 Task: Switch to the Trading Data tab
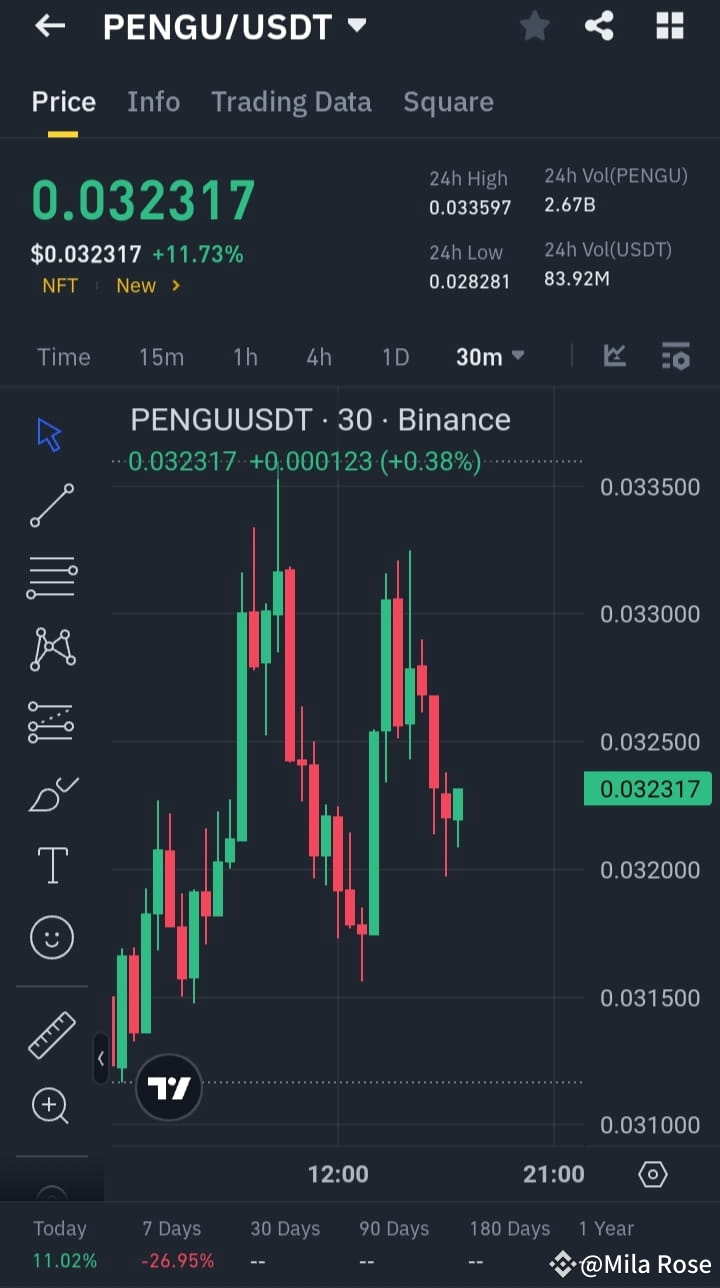click(291, 101)
